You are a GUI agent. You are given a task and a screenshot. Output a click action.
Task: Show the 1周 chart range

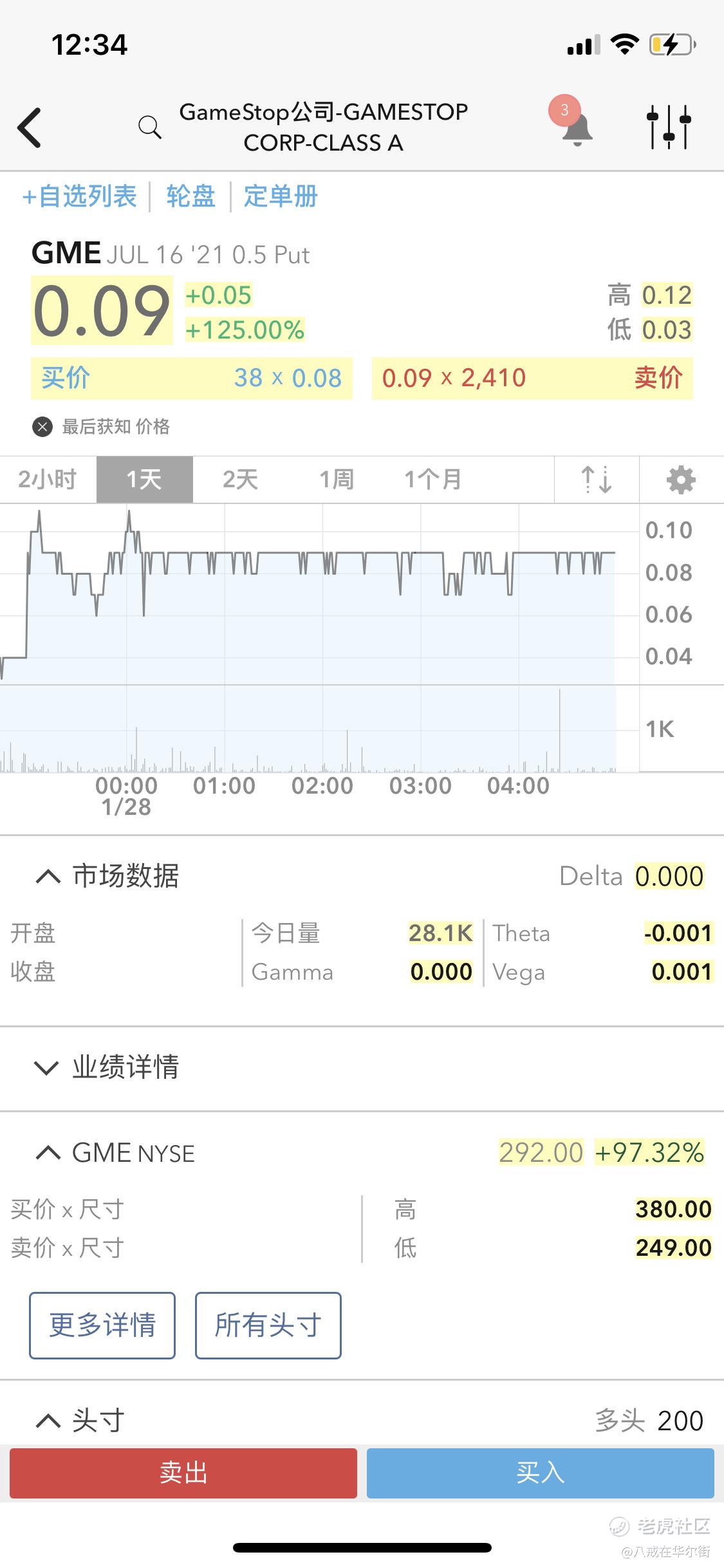337,480
